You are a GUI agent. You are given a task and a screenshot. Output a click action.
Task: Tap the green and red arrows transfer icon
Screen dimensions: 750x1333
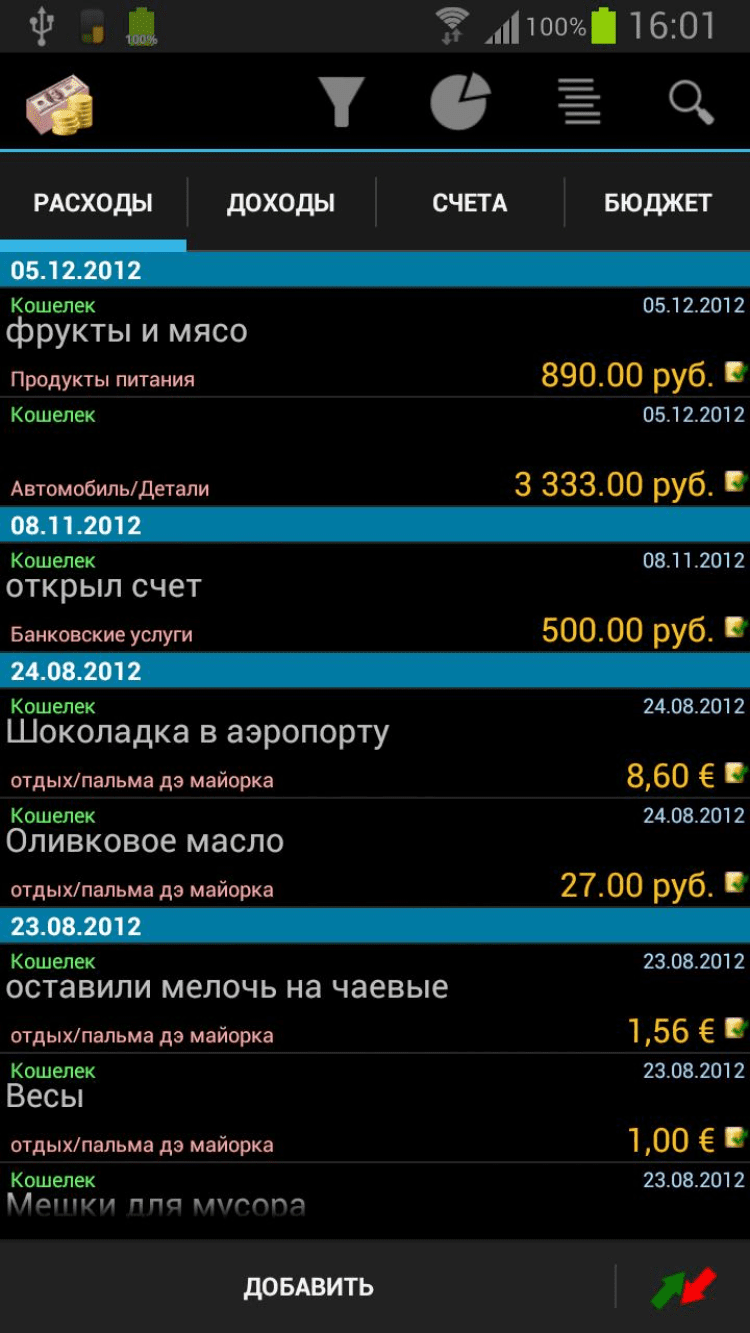pyautogui.click(x=684, y=1287)
